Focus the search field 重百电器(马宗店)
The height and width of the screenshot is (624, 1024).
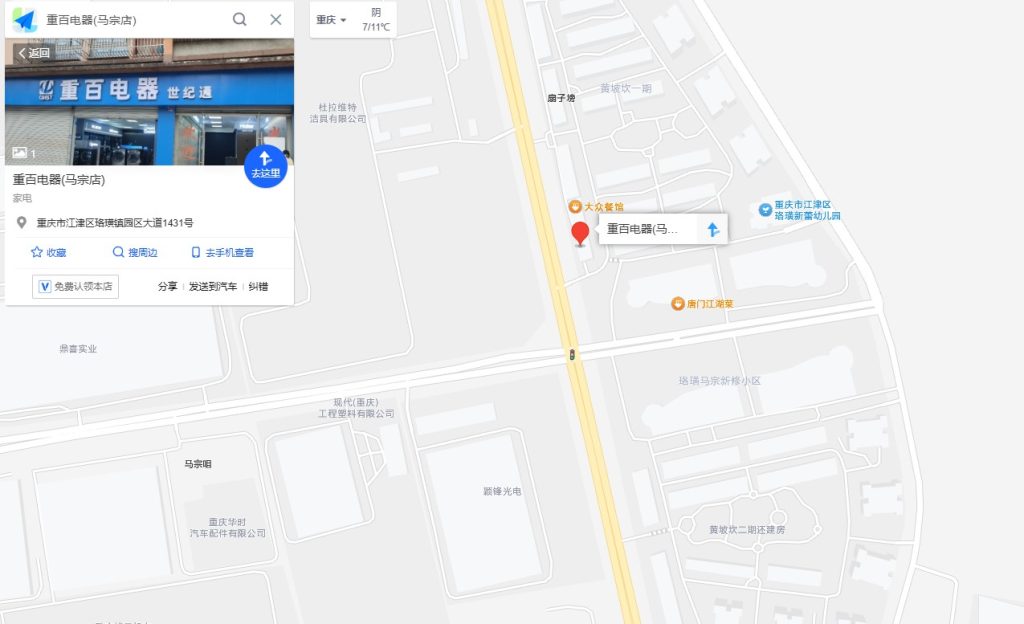(x=130, y=19)
